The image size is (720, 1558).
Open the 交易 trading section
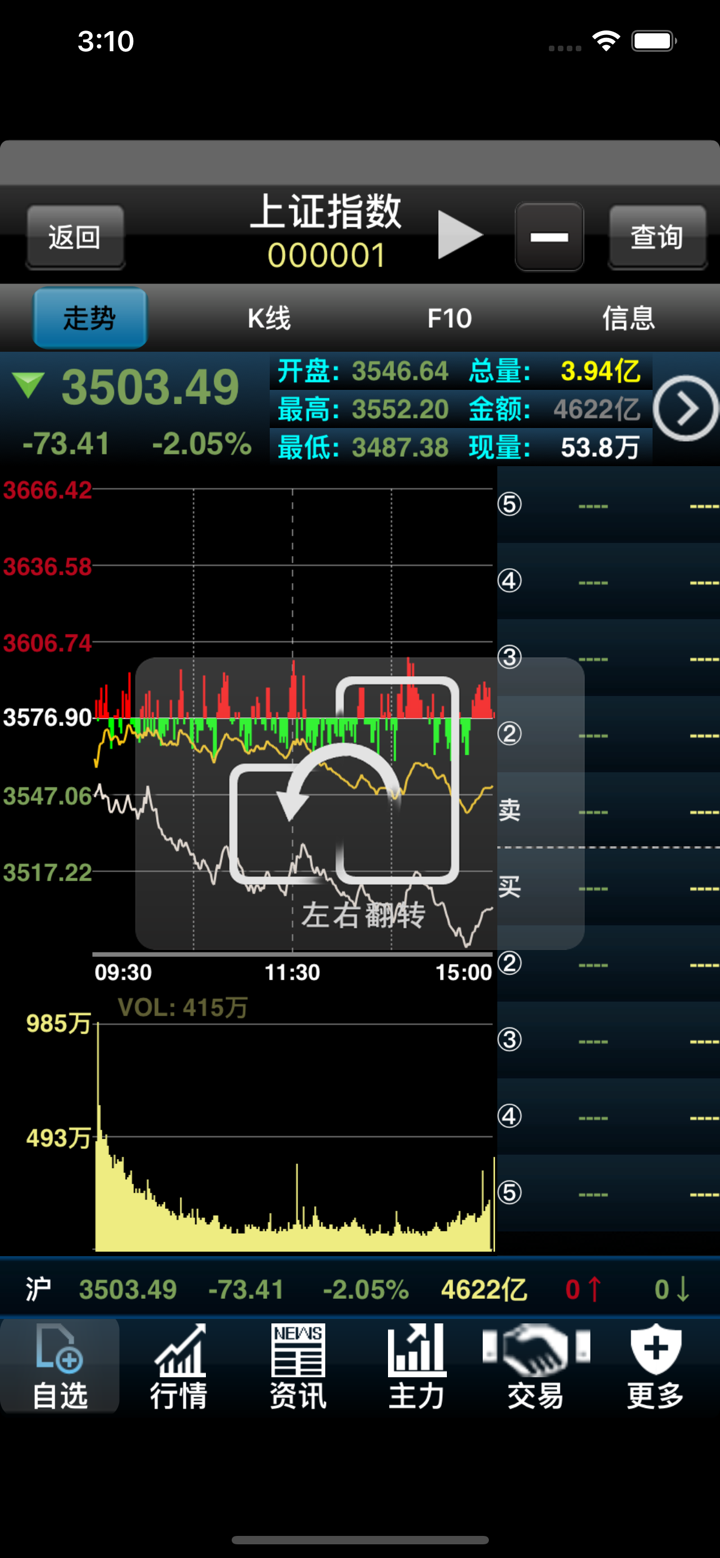tap(535, 1366)
